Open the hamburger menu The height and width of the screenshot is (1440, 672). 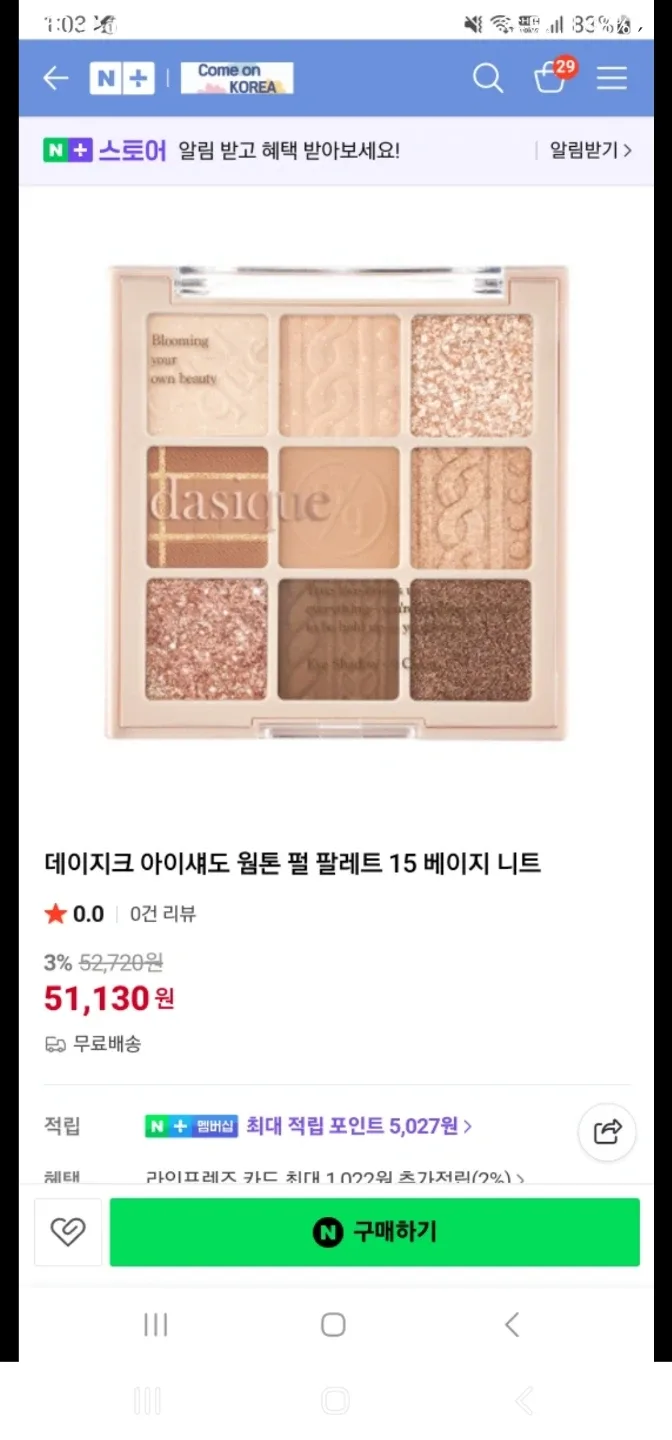612,78
